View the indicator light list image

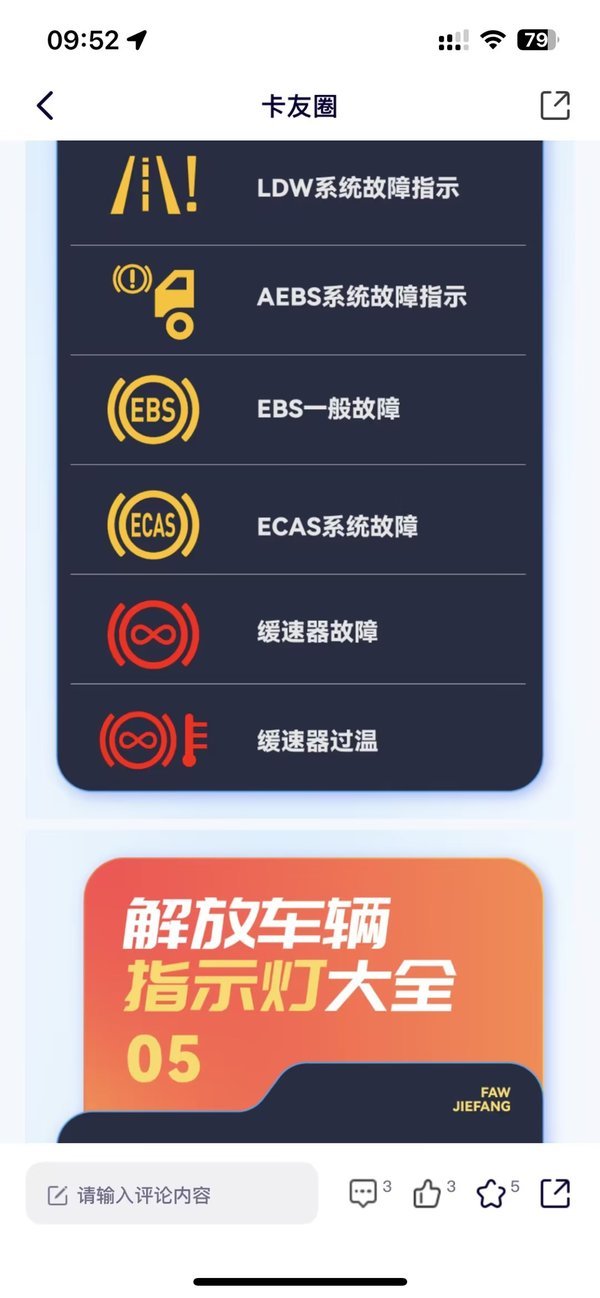coord(300,470)
